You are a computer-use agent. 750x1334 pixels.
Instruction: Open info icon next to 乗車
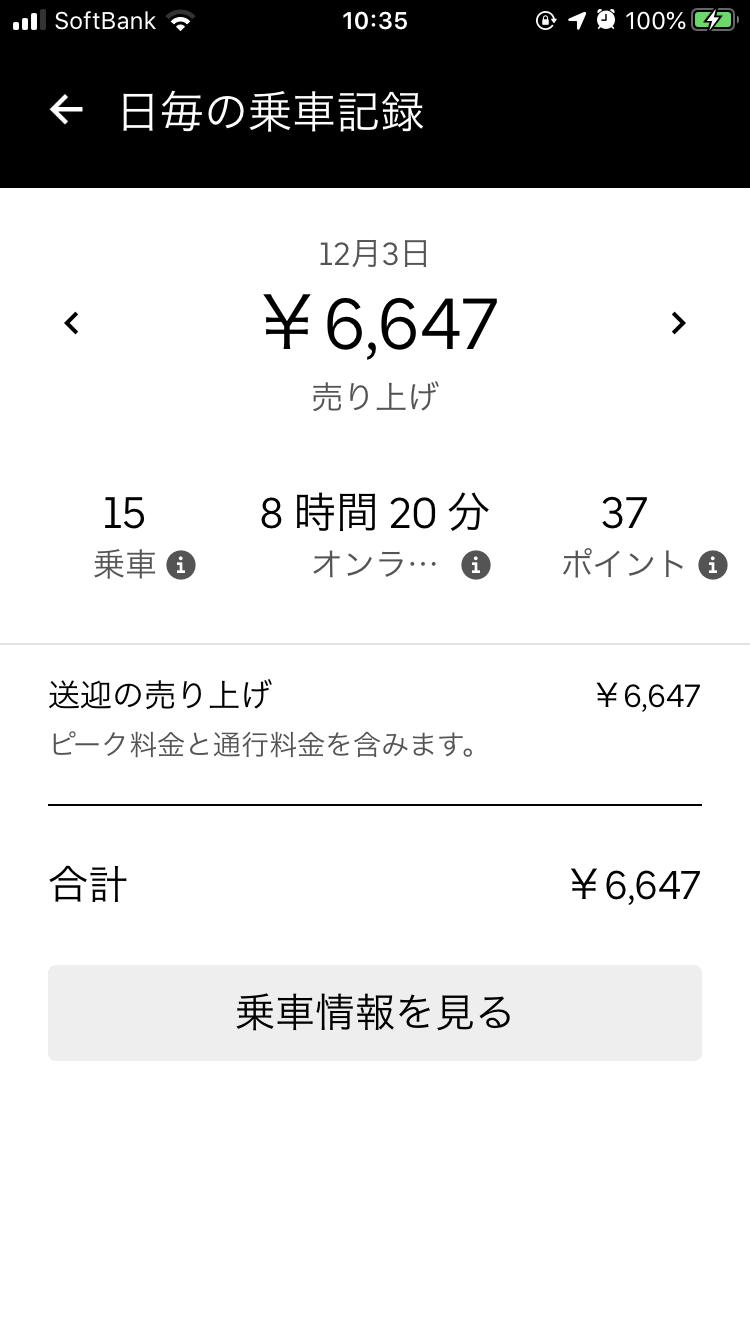point(181,565)
